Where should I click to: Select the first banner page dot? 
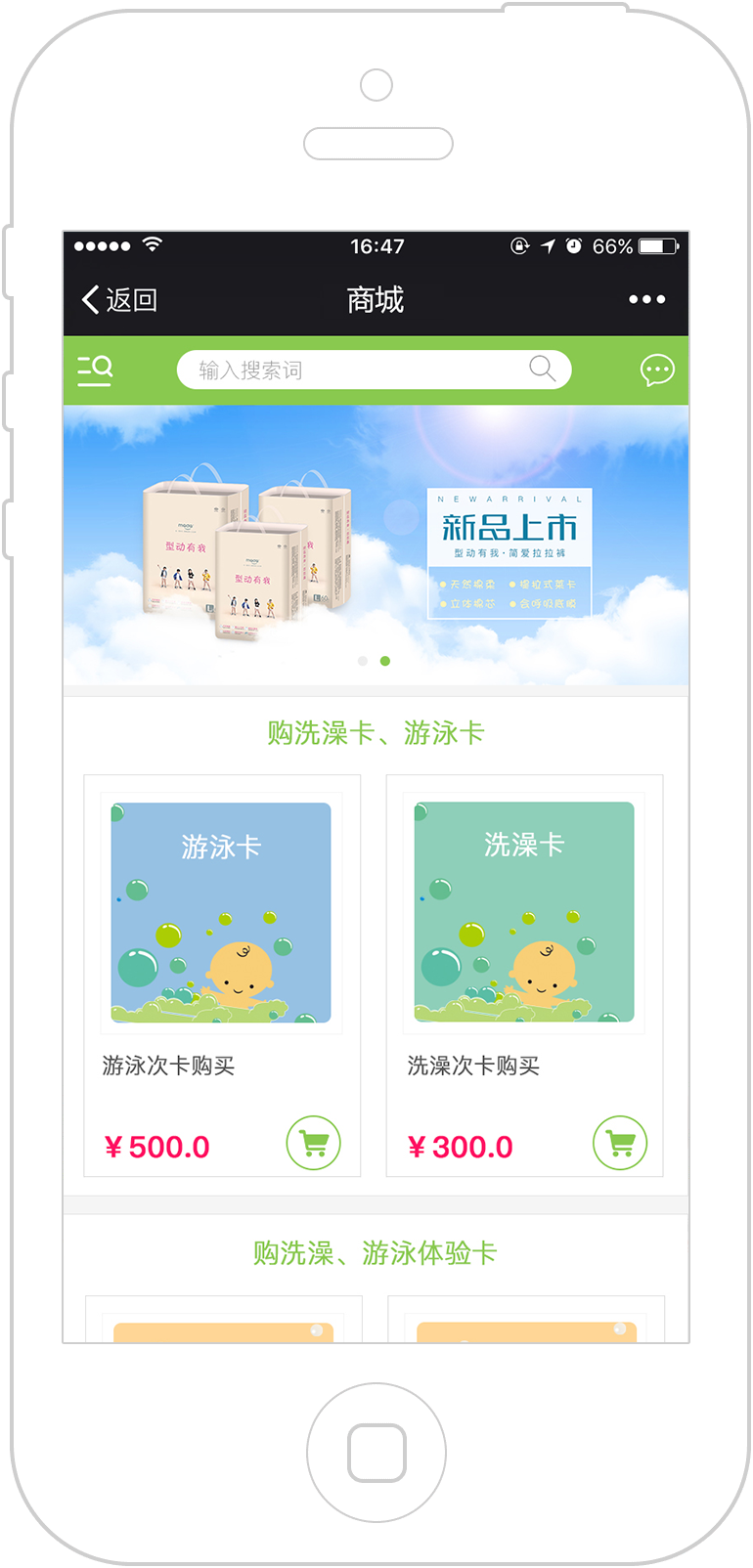[x=363, y=661]
